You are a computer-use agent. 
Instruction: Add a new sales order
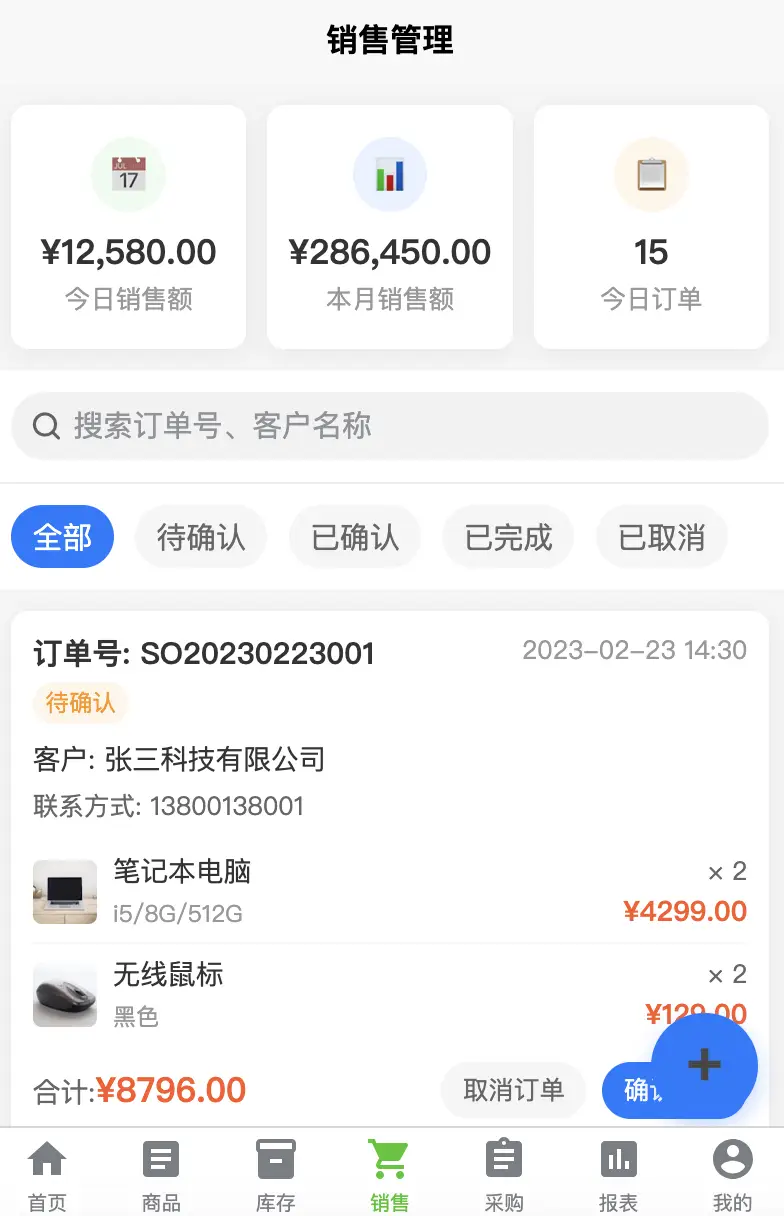[704, 1064]
